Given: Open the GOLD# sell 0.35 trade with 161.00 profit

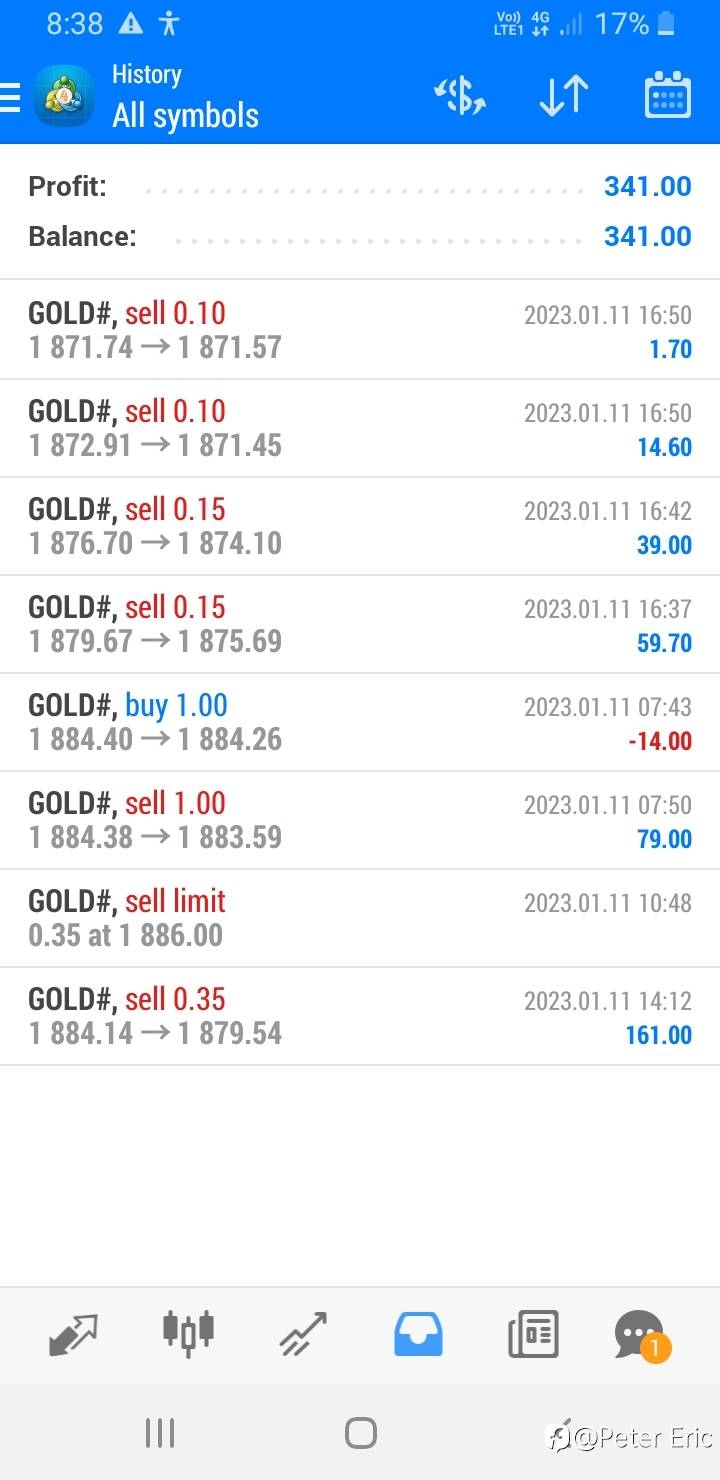Looking at the screenshot, I should coord(360,1016).
